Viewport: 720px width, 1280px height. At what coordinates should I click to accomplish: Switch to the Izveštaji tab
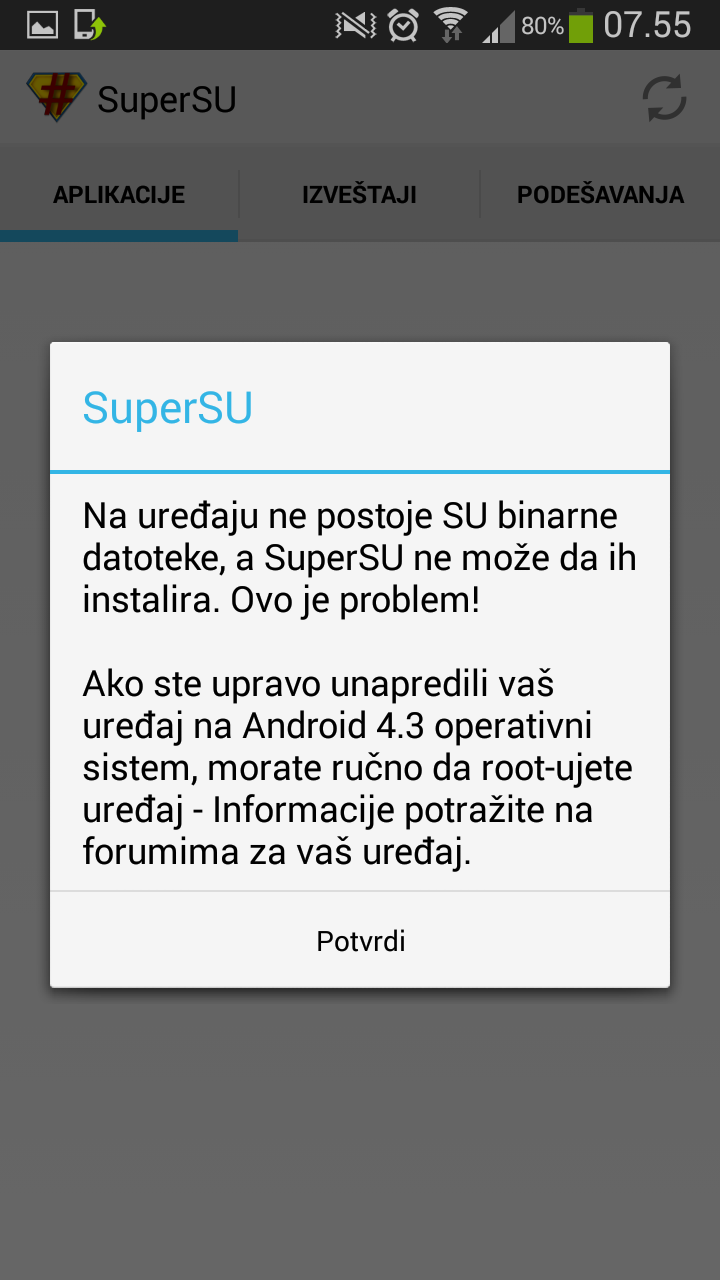pos(359,195)
